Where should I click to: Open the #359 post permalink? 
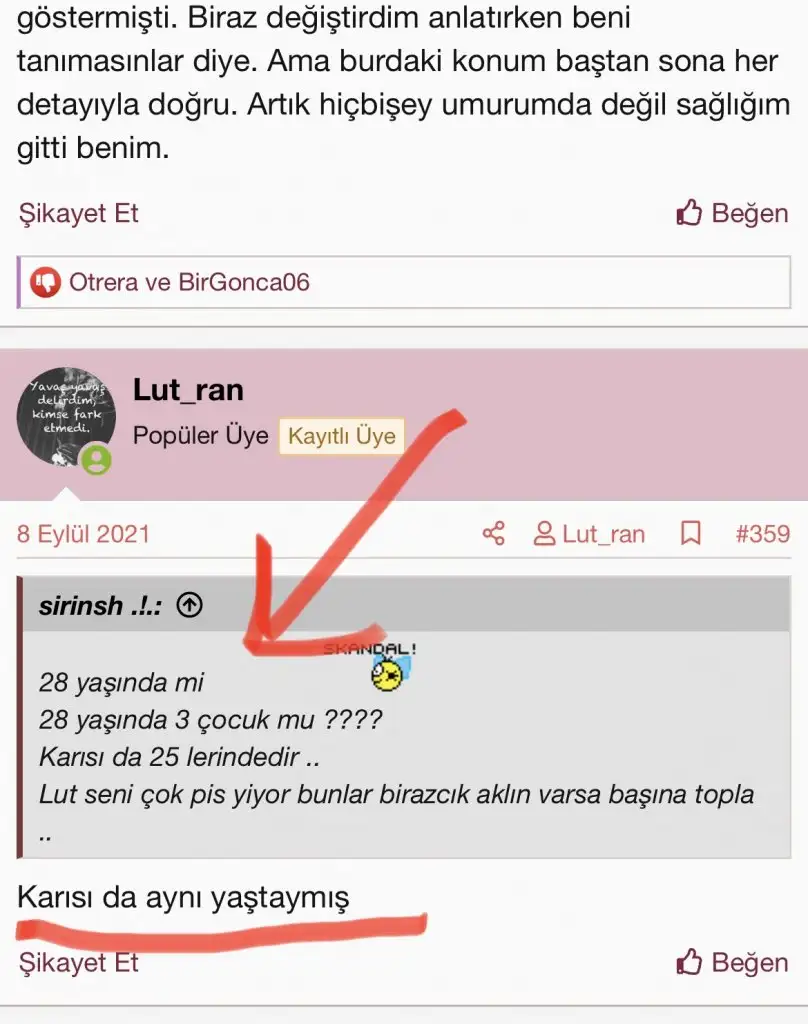coord(762,534)
